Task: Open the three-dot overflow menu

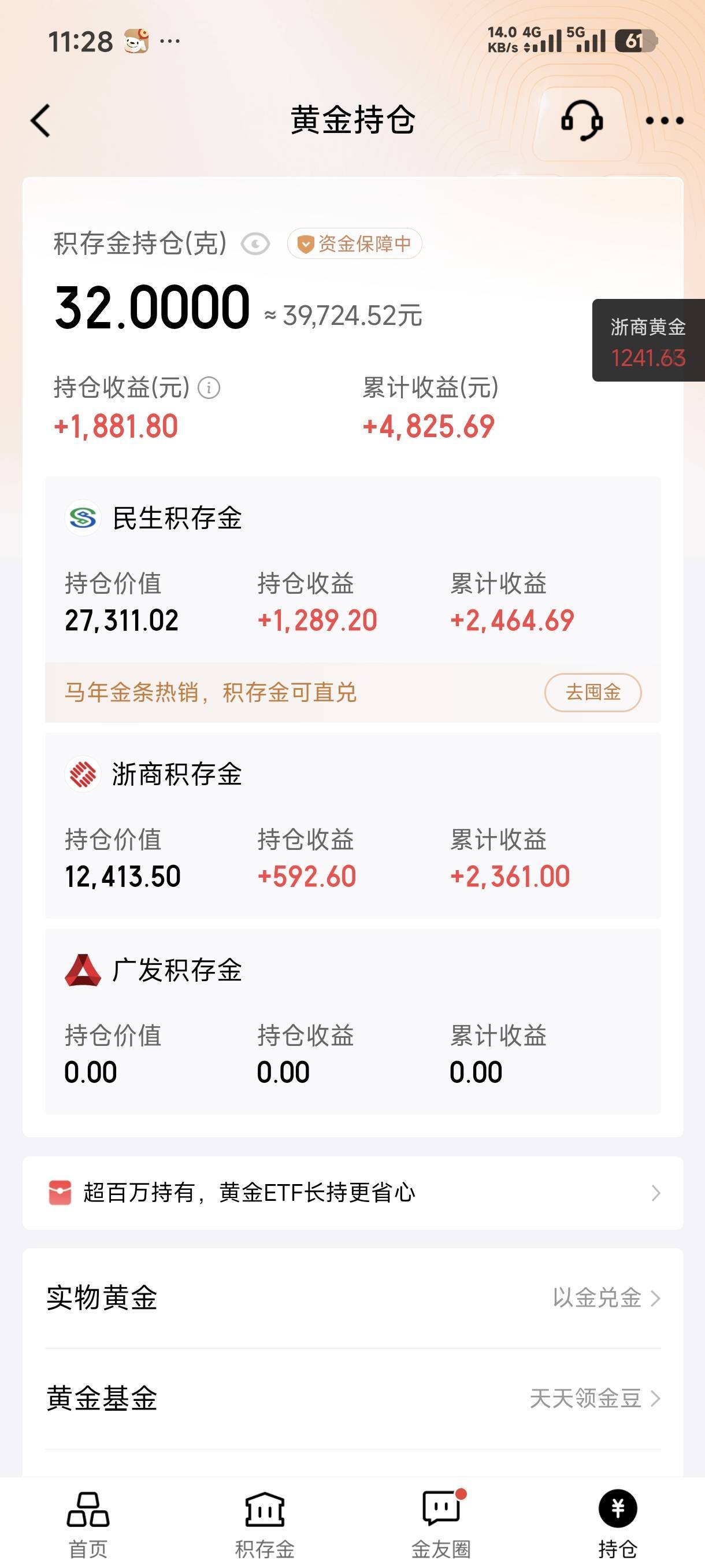Action: pyautogui.click(x=664, y=120)
